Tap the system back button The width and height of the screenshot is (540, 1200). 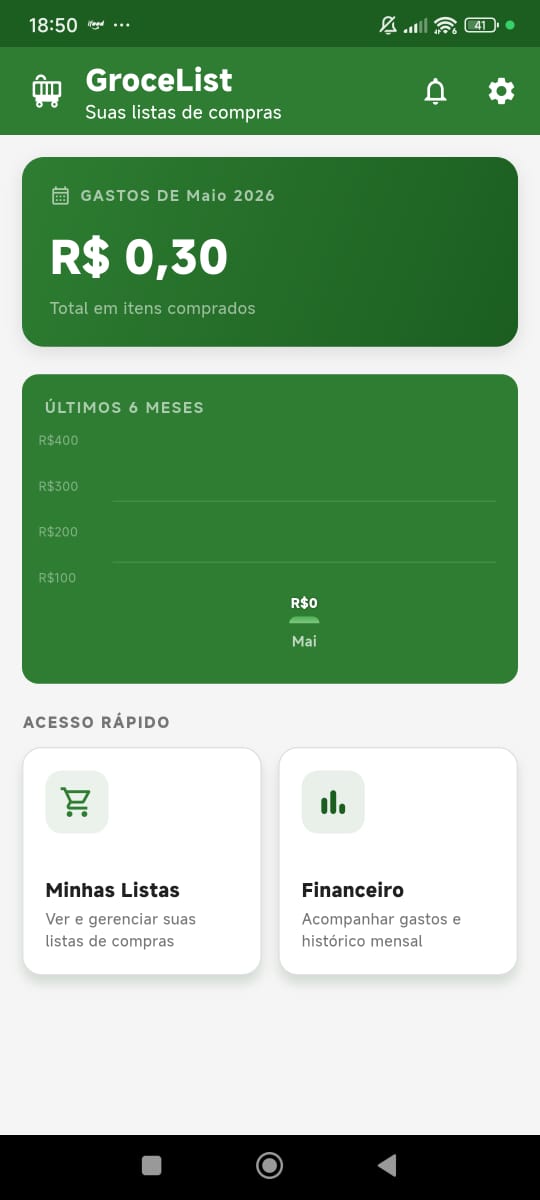(387, 1165)
